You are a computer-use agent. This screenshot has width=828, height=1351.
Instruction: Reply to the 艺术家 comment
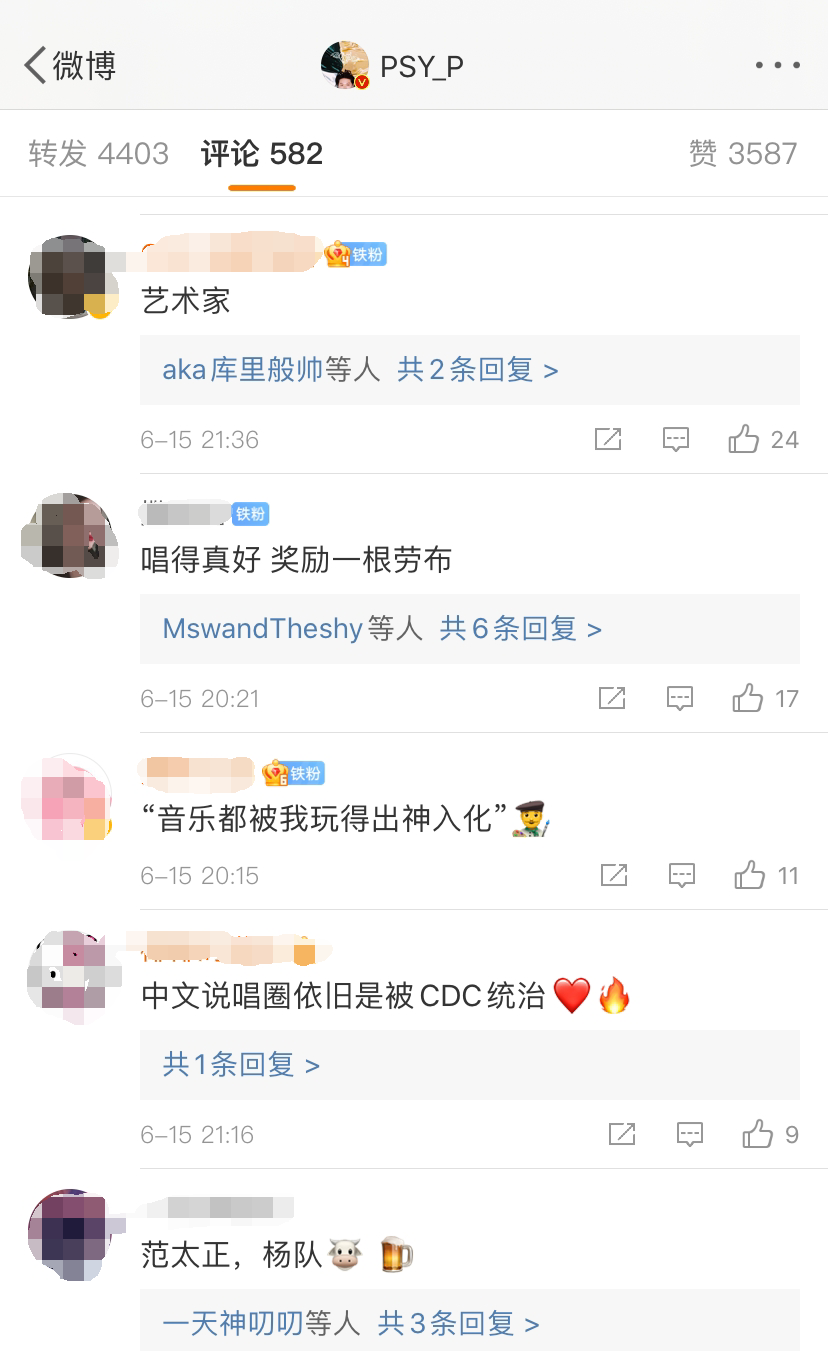(x=677, y=439)
